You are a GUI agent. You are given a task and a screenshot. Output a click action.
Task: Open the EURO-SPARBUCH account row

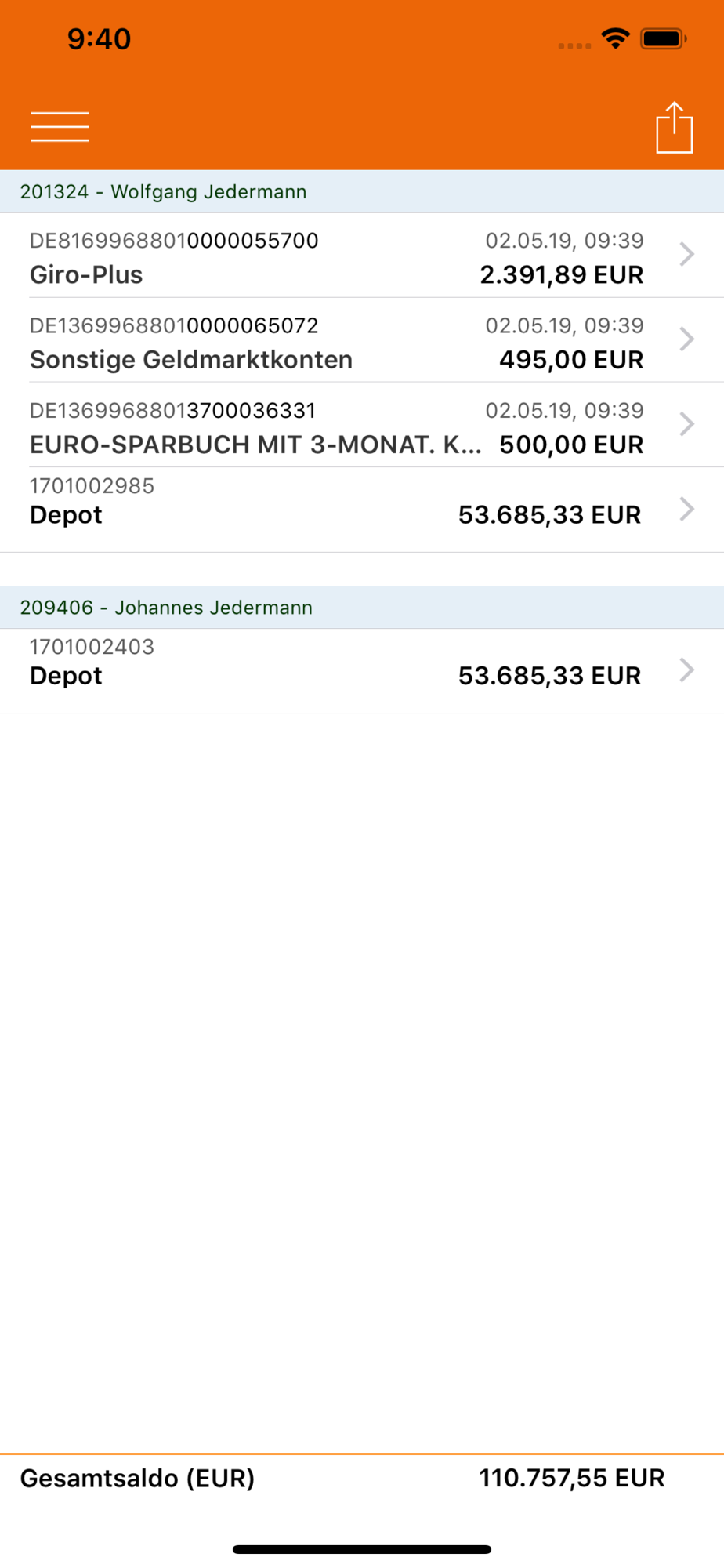[362, 425]
